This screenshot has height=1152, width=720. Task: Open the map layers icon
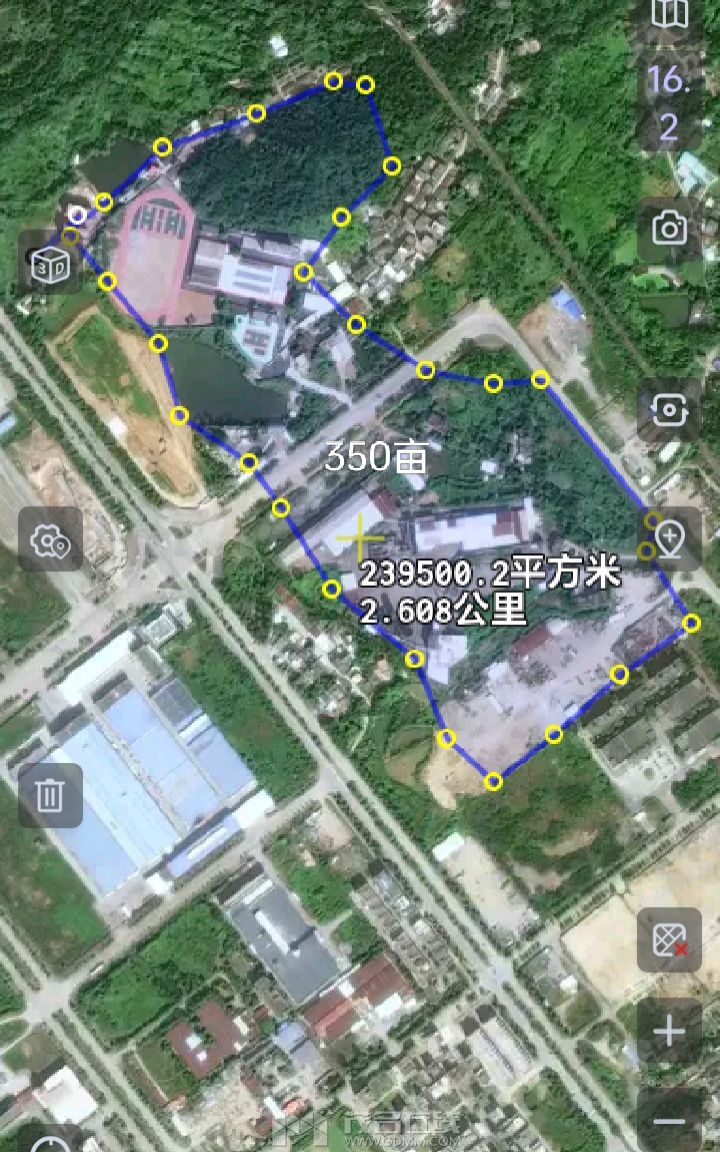coord(669,14)
